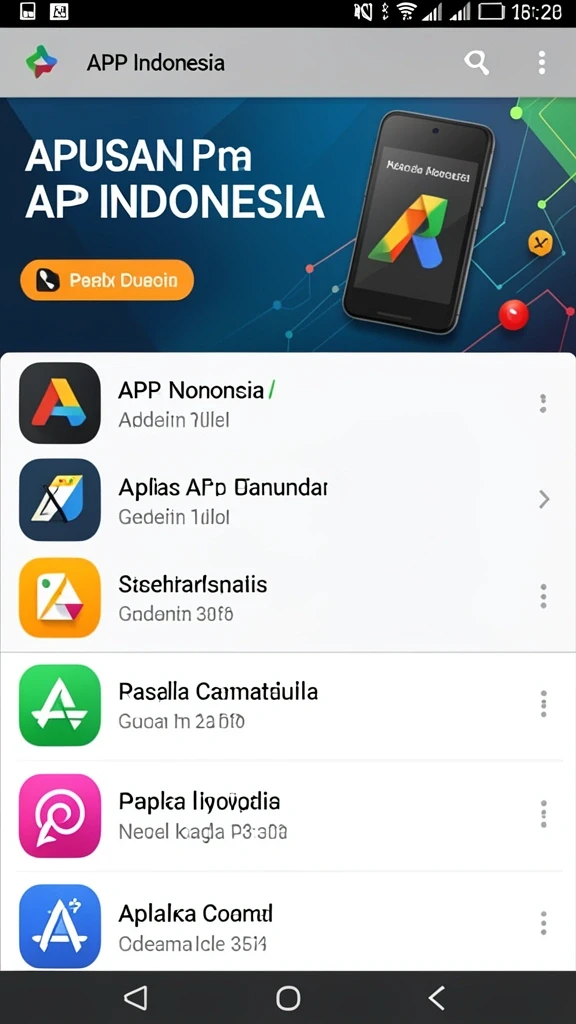Open the Aplias APp Danundar row
Image resolution: width=576 pixels, height=1024 pixels.
point(288,500)
